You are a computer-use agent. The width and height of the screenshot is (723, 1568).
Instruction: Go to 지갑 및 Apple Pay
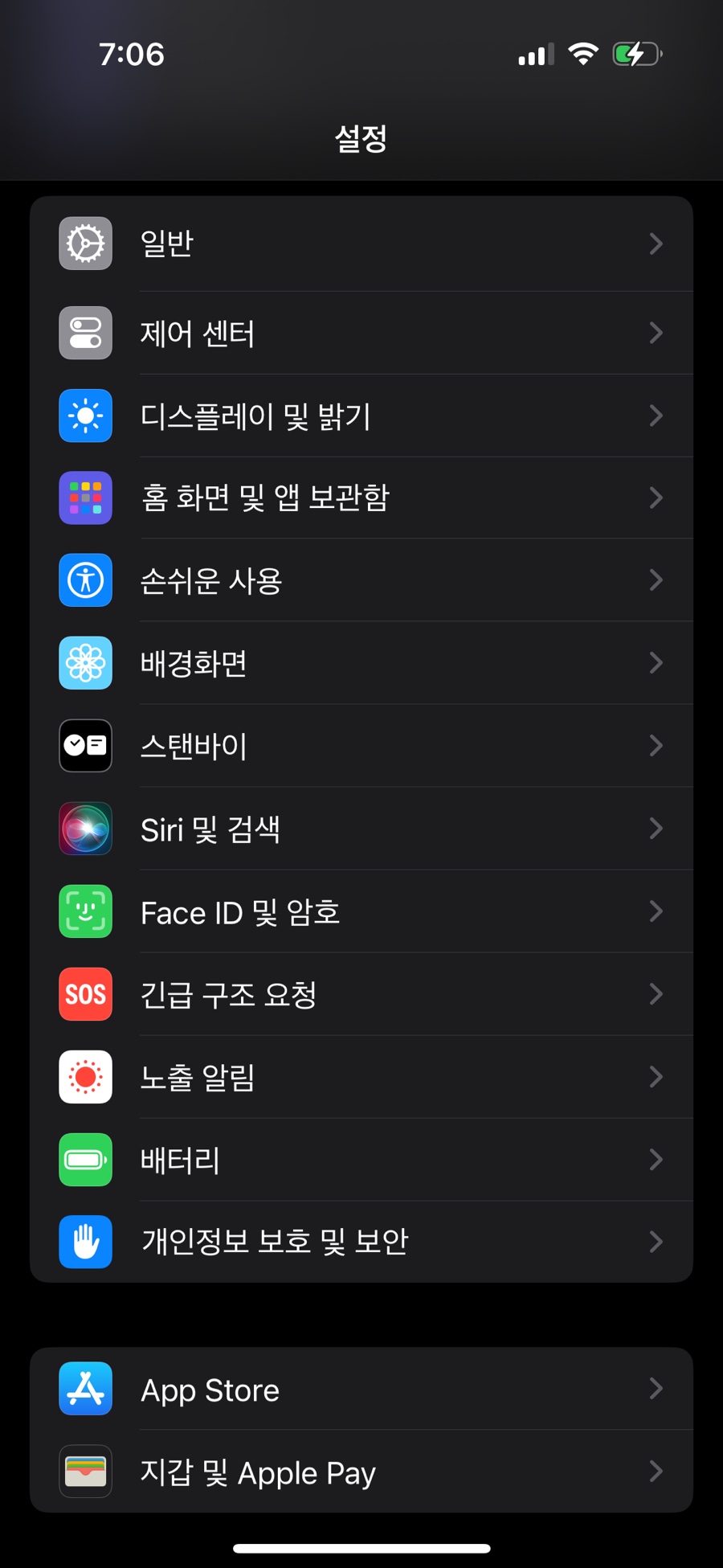(361, 1472)
